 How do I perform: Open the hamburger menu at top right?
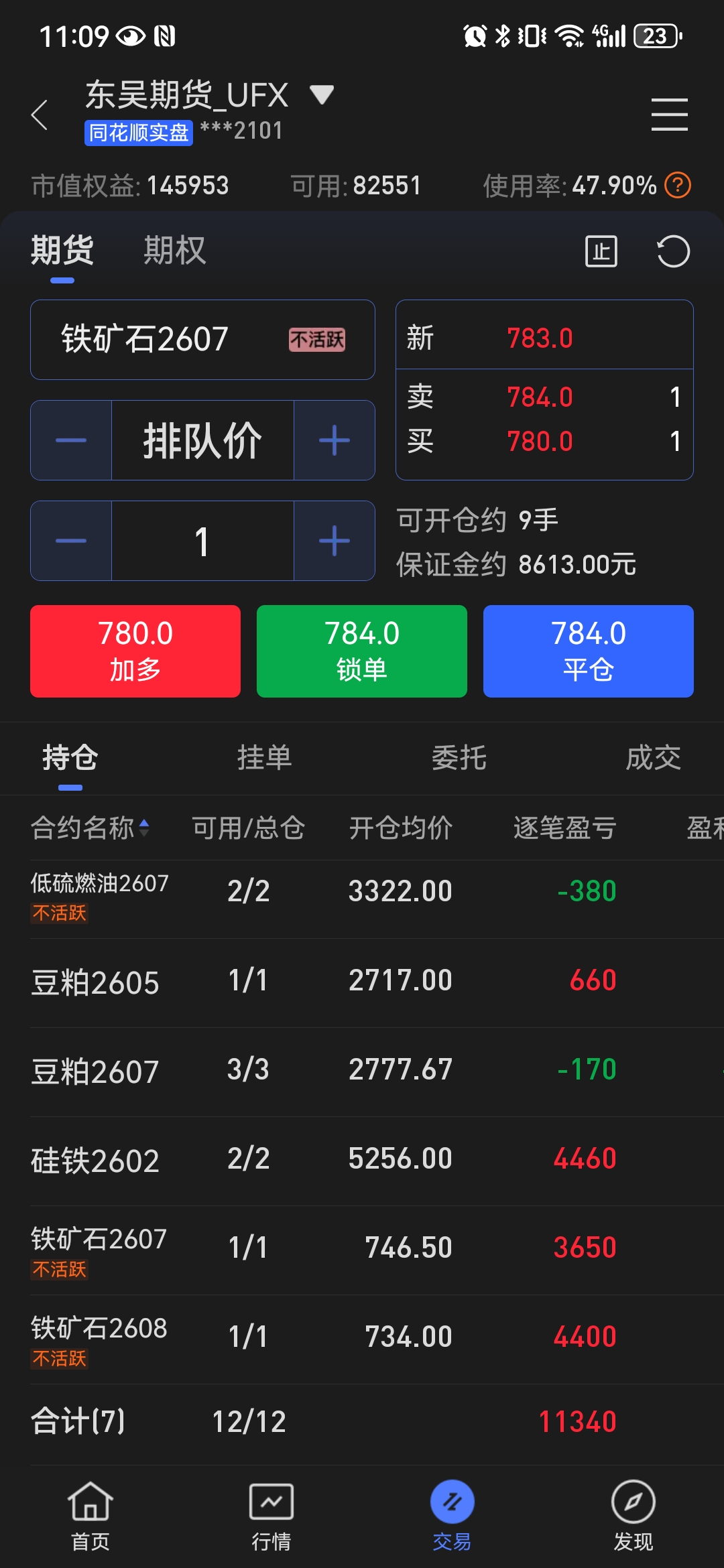pyautogui.click(x=669, y=114)
